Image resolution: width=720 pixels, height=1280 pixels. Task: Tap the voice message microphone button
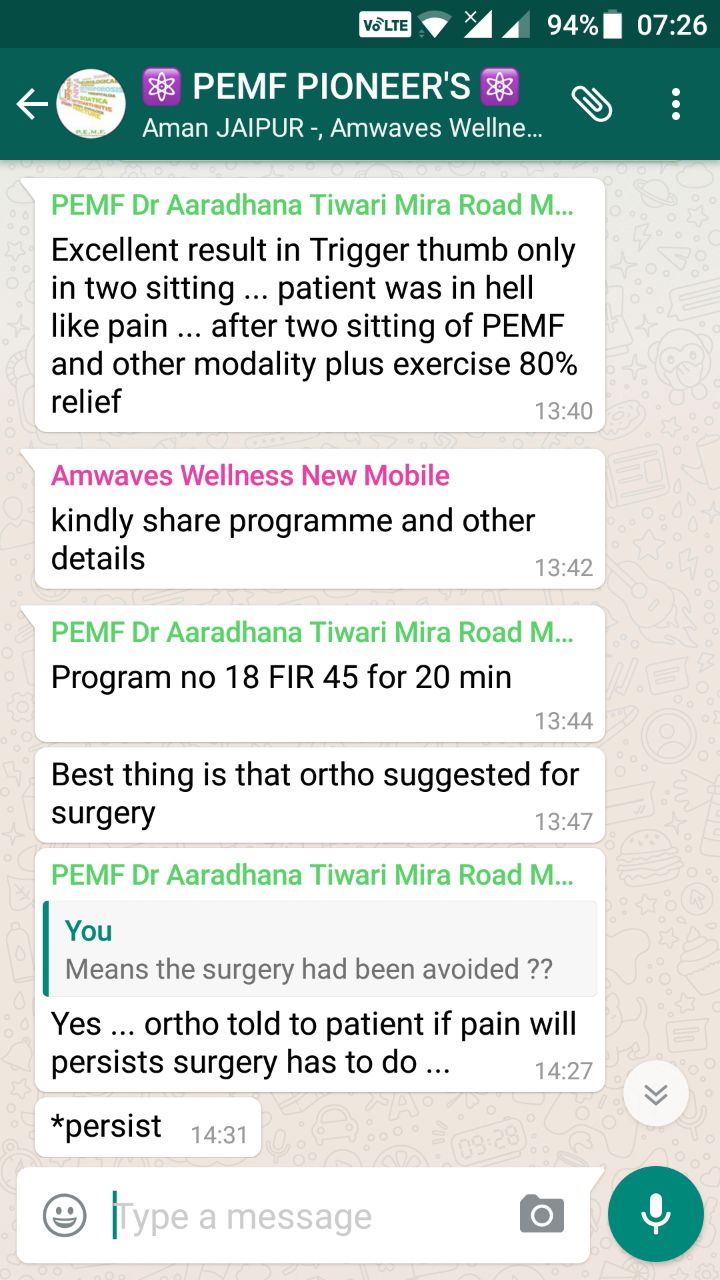click(656, 1214)
